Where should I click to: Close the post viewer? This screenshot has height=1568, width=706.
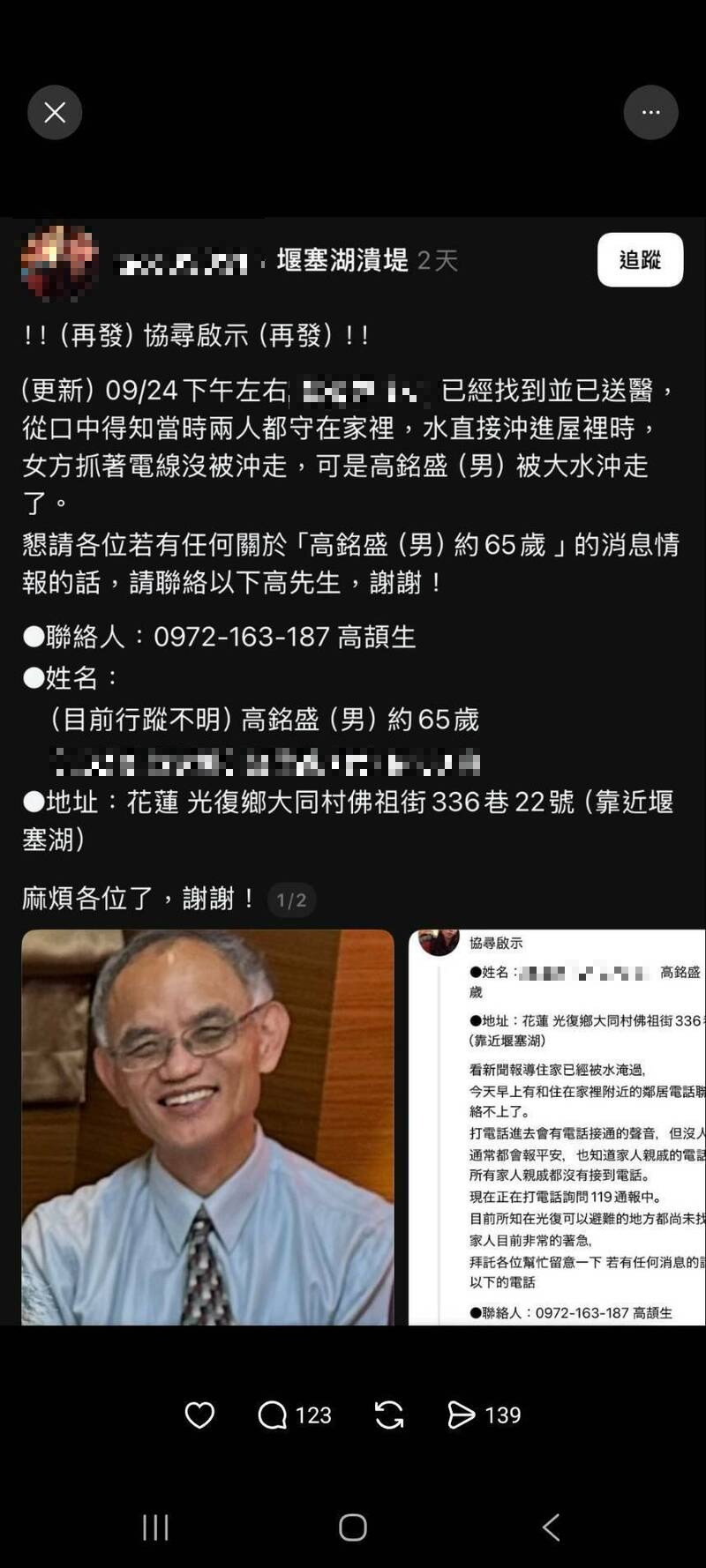pos(55,112)
